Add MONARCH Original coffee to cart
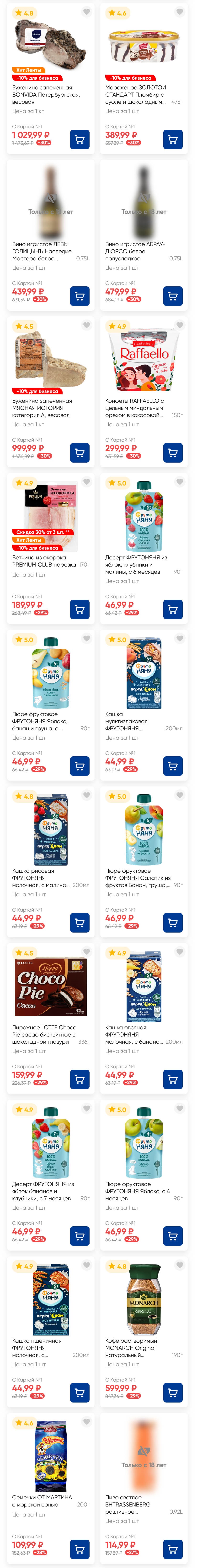 (173, 1393)
